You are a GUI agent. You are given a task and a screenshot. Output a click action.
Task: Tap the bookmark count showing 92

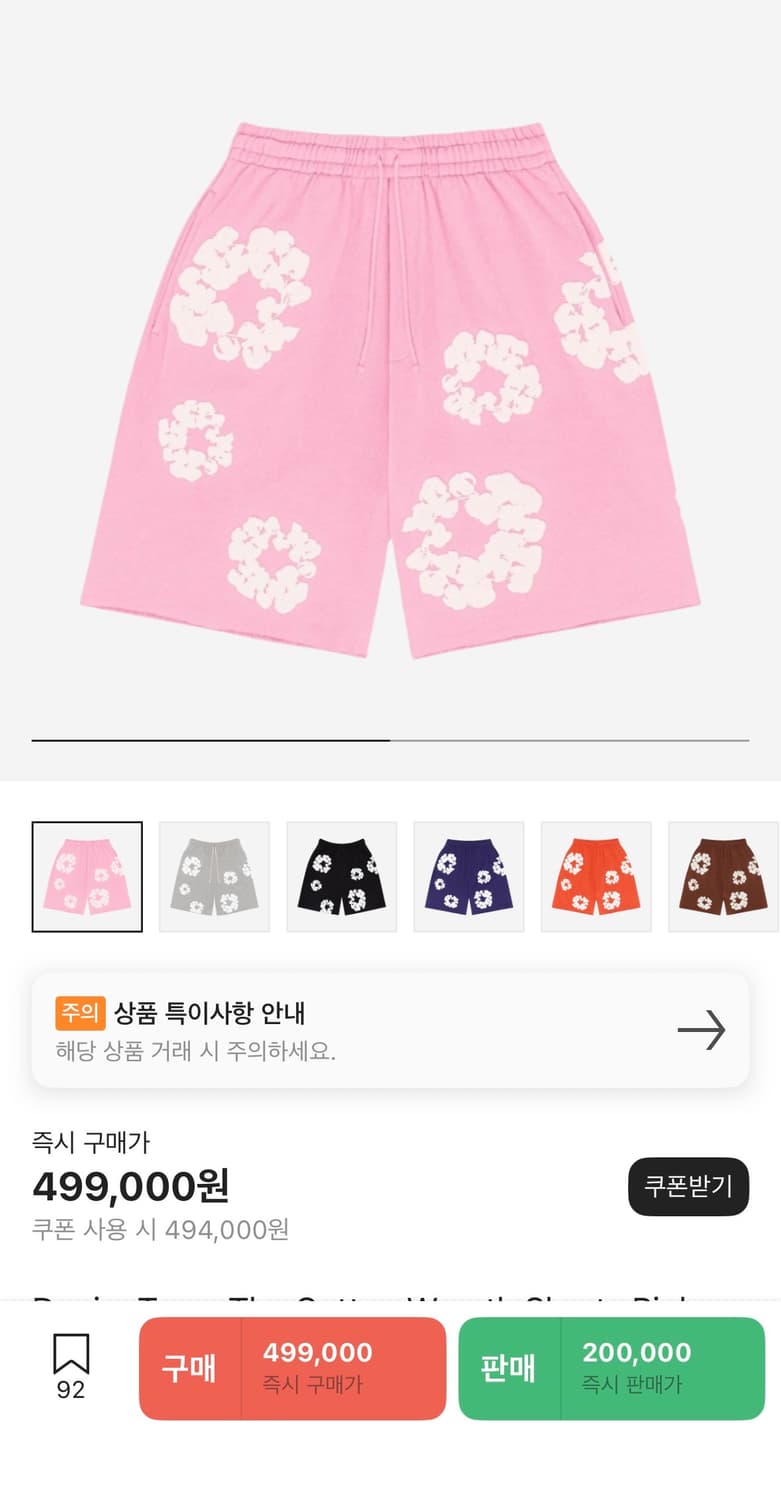pos(69,1390)
